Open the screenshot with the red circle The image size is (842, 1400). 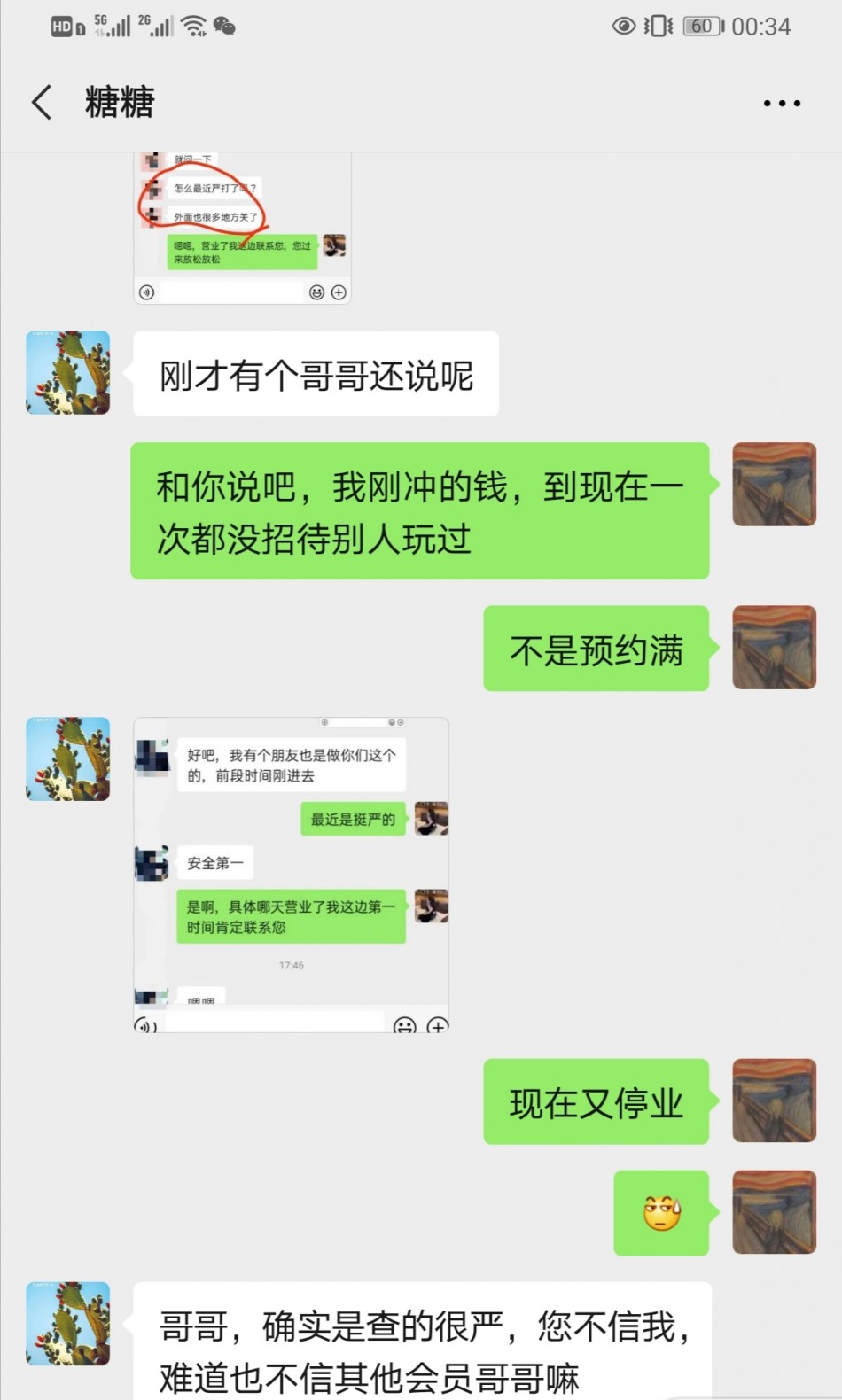point(242,229)
